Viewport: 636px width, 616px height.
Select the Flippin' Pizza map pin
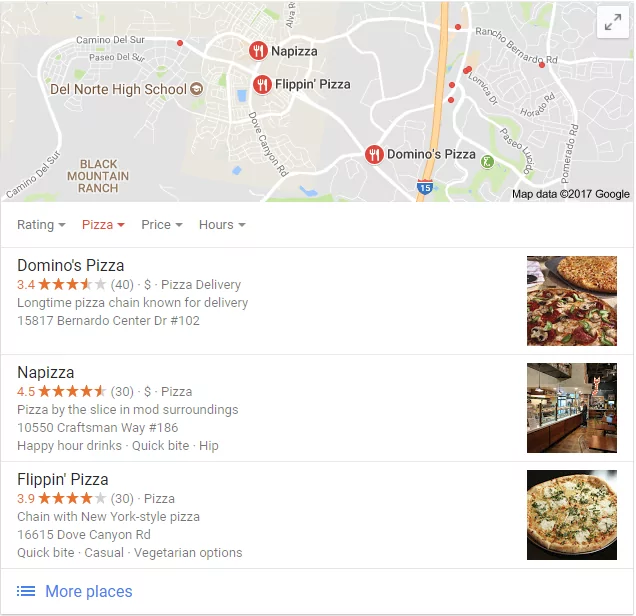pyautogui.click(x=262, y=84)
